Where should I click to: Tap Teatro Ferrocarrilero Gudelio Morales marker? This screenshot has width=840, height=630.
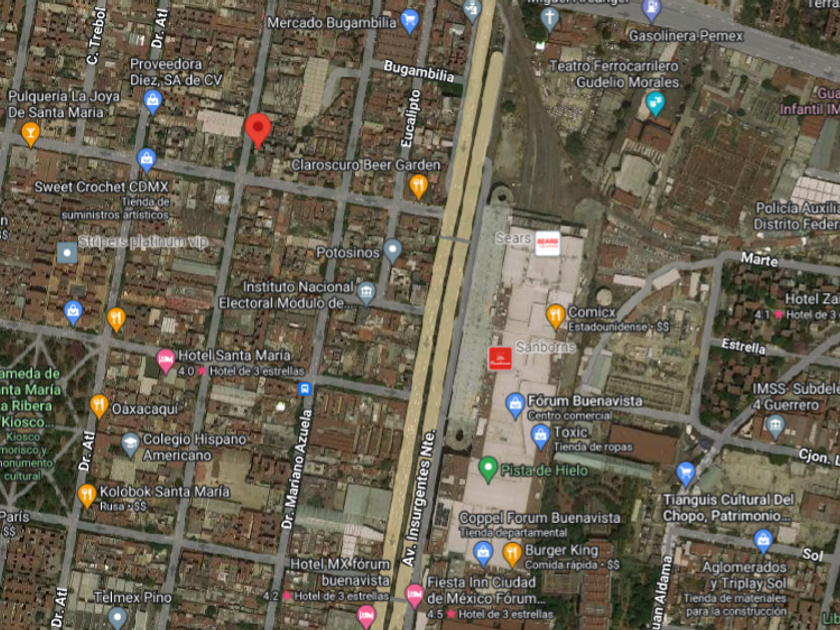pyautogui.click(x=655, y=104)
